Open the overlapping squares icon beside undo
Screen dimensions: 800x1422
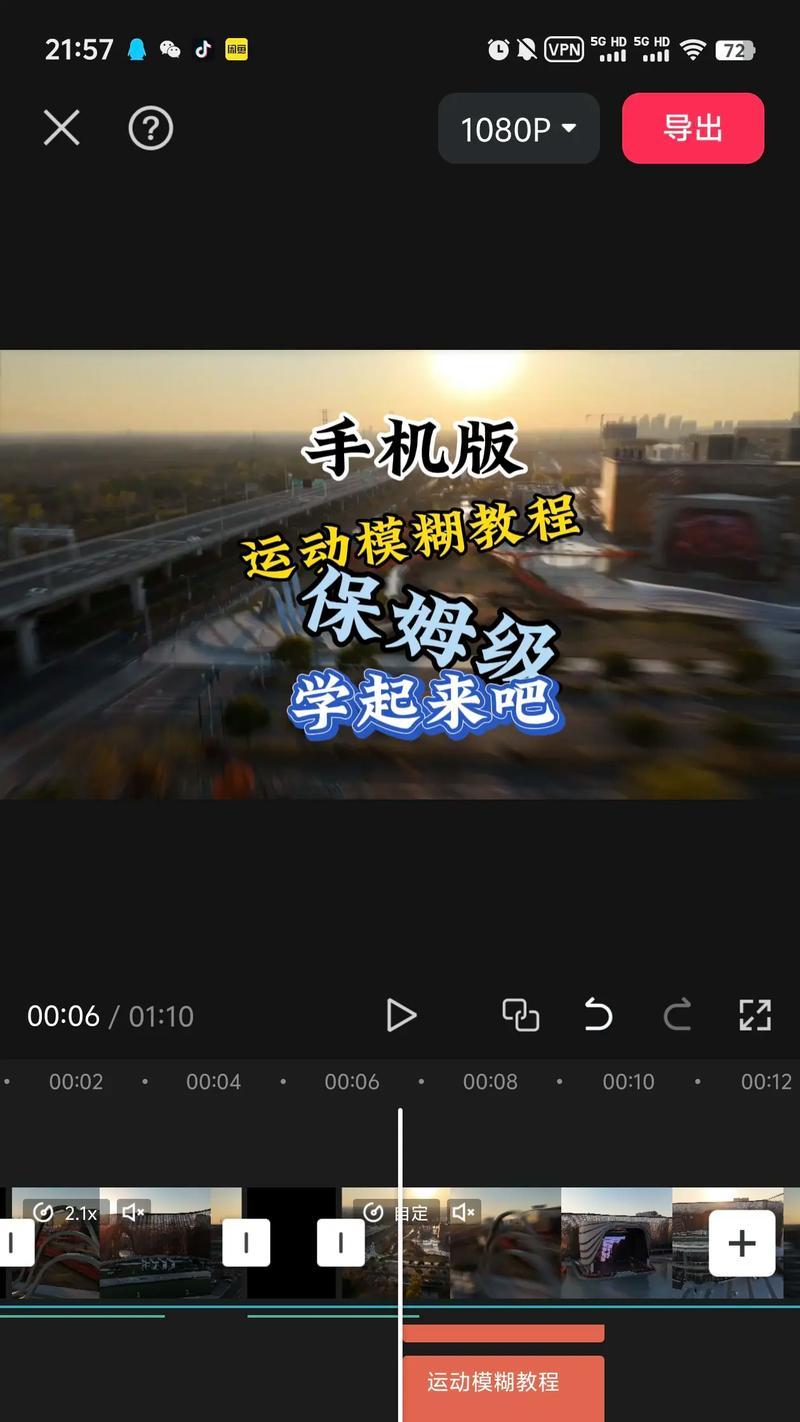[520, 1015]
